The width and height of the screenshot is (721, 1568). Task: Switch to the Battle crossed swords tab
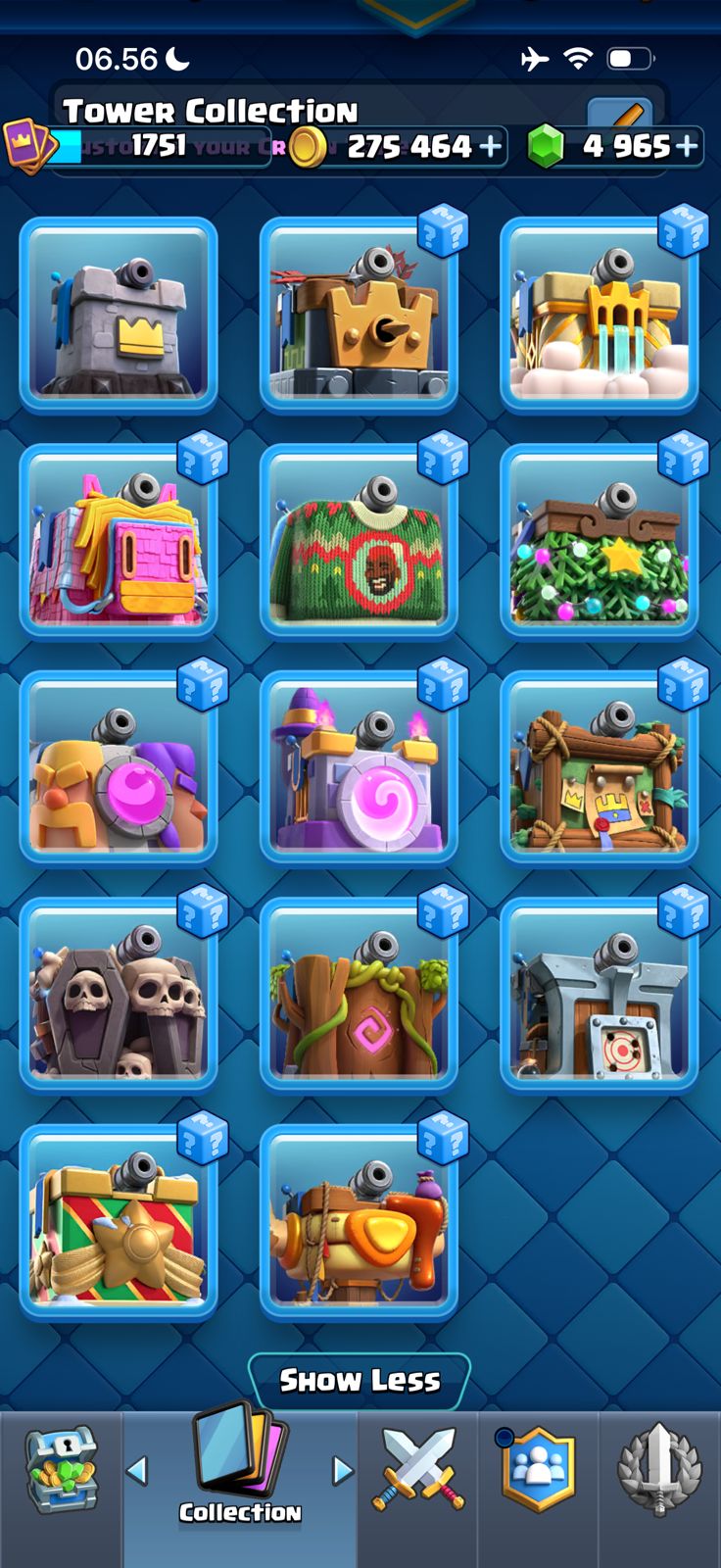click(417, 1470)
